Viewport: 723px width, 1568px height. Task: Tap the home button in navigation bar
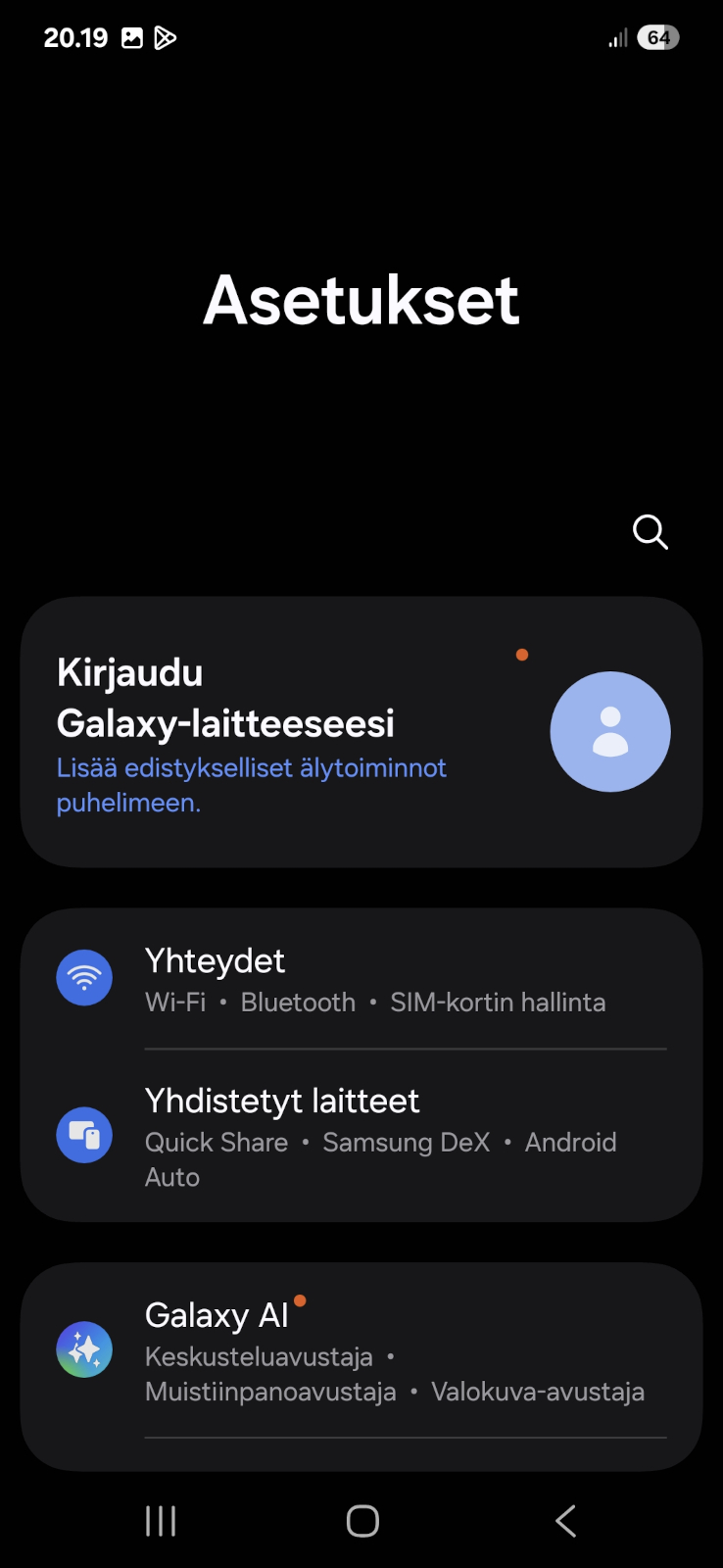362,1521
